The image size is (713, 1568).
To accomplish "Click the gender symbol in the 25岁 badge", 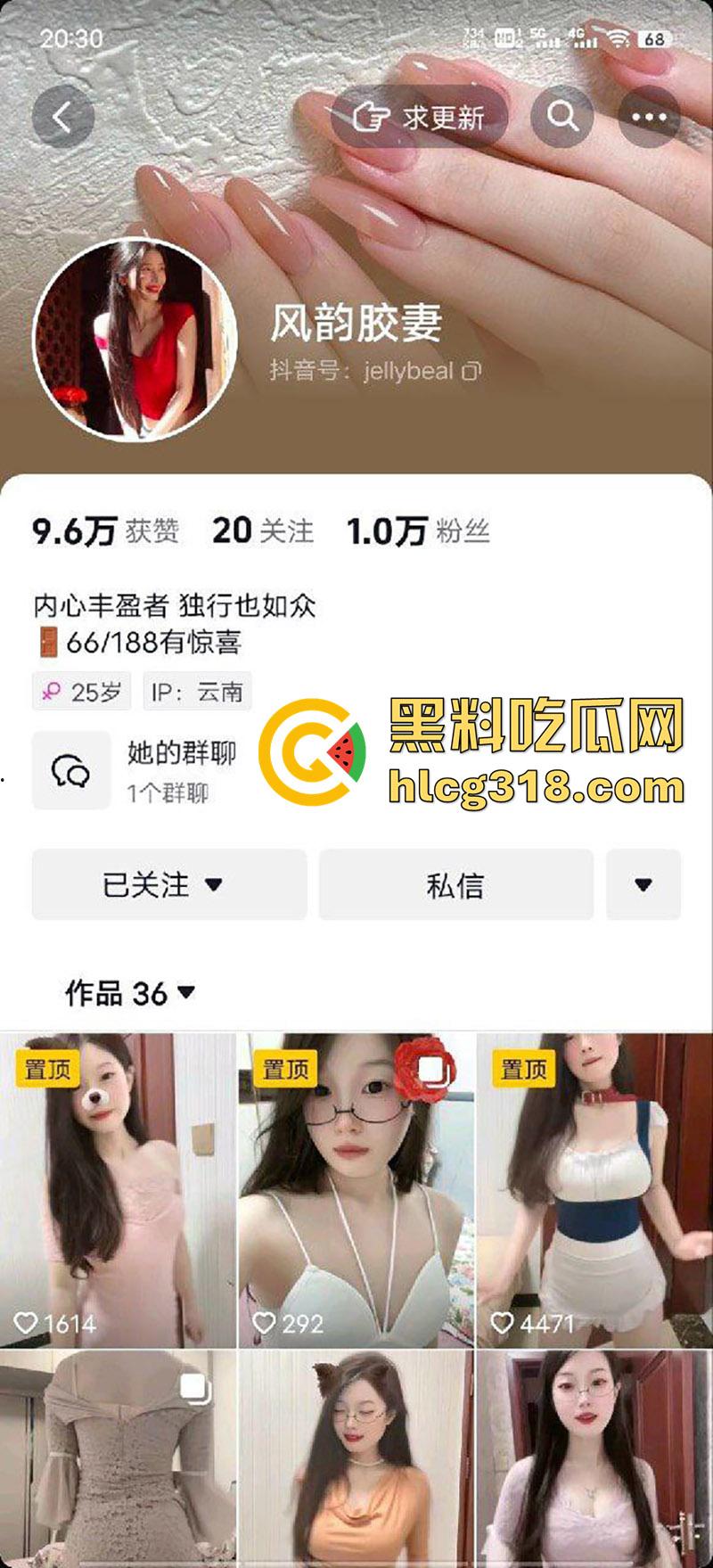I will [x=53, y=691].
